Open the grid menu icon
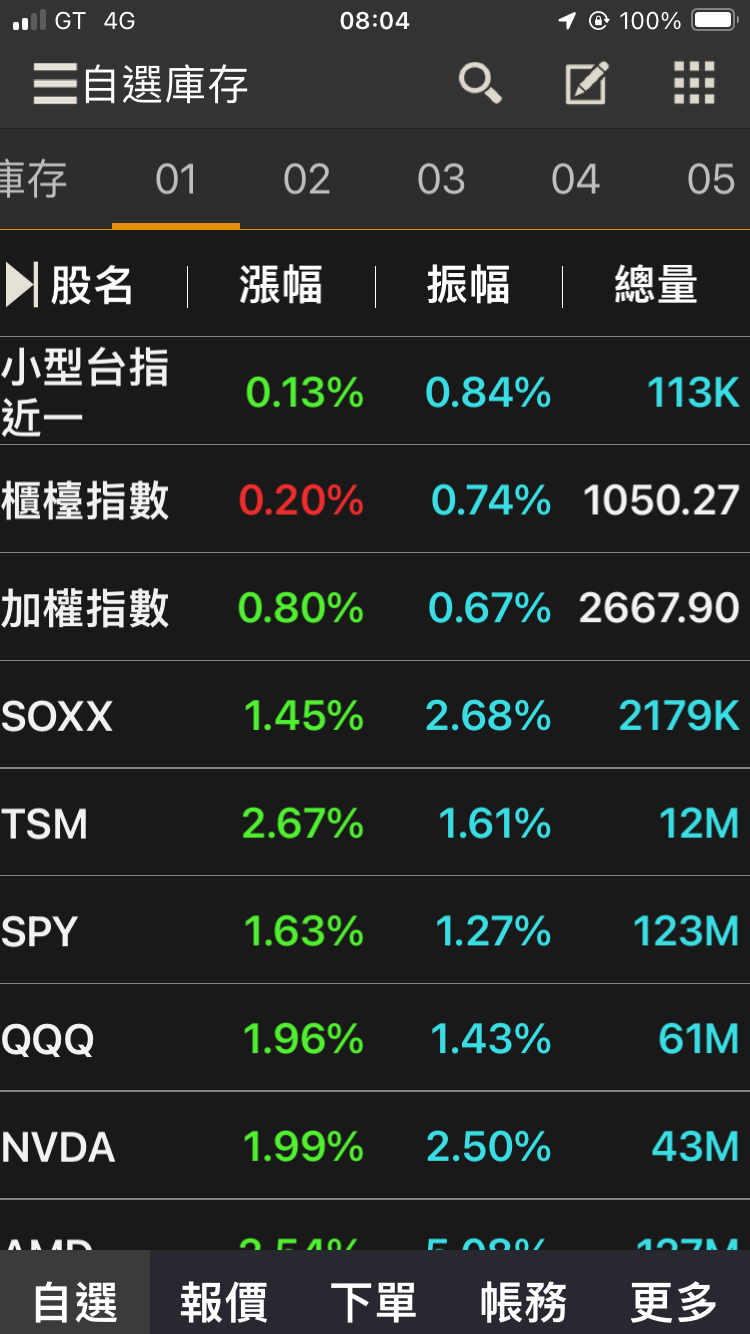750x1334 pixels. pos(694,83)
